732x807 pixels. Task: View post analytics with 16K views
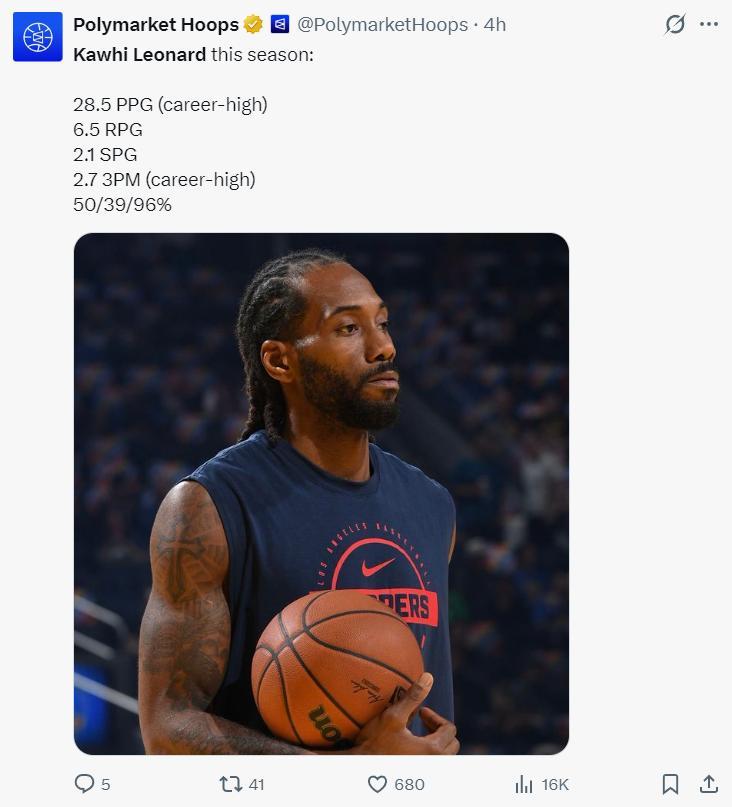click(524, 784)
